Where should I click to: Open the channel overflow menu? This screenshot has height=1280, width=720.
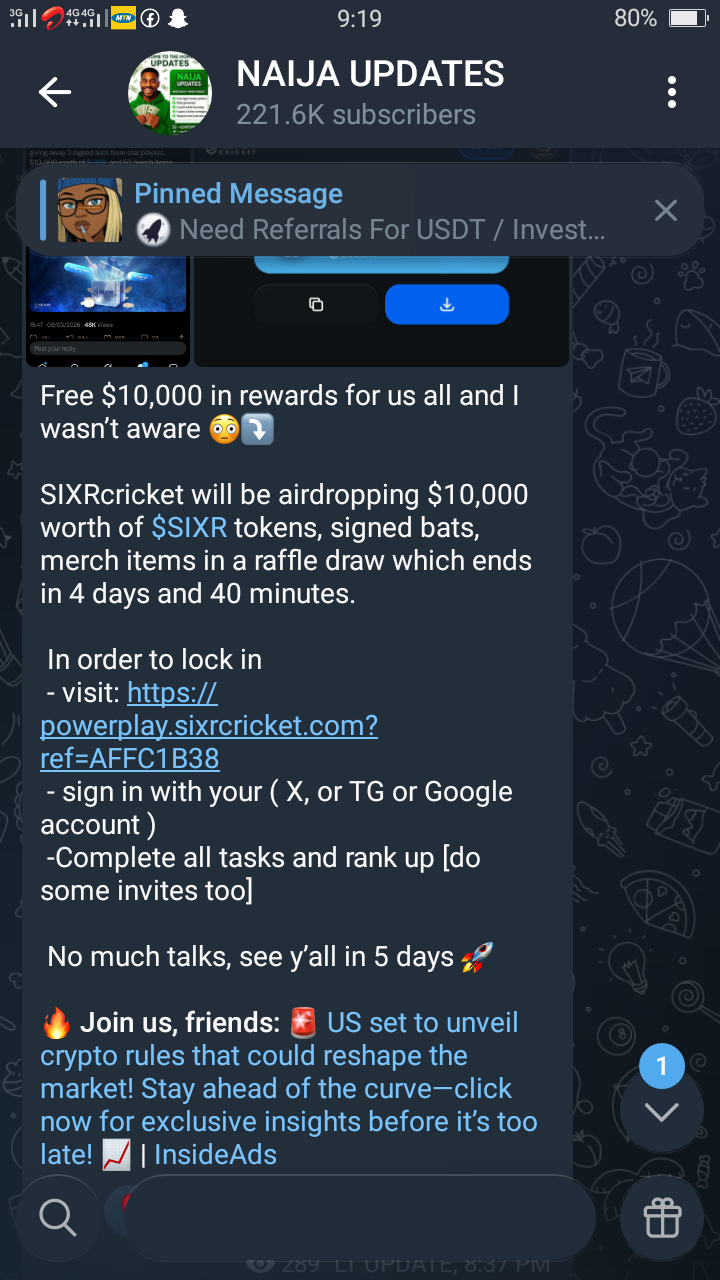[x=672, y=93]
